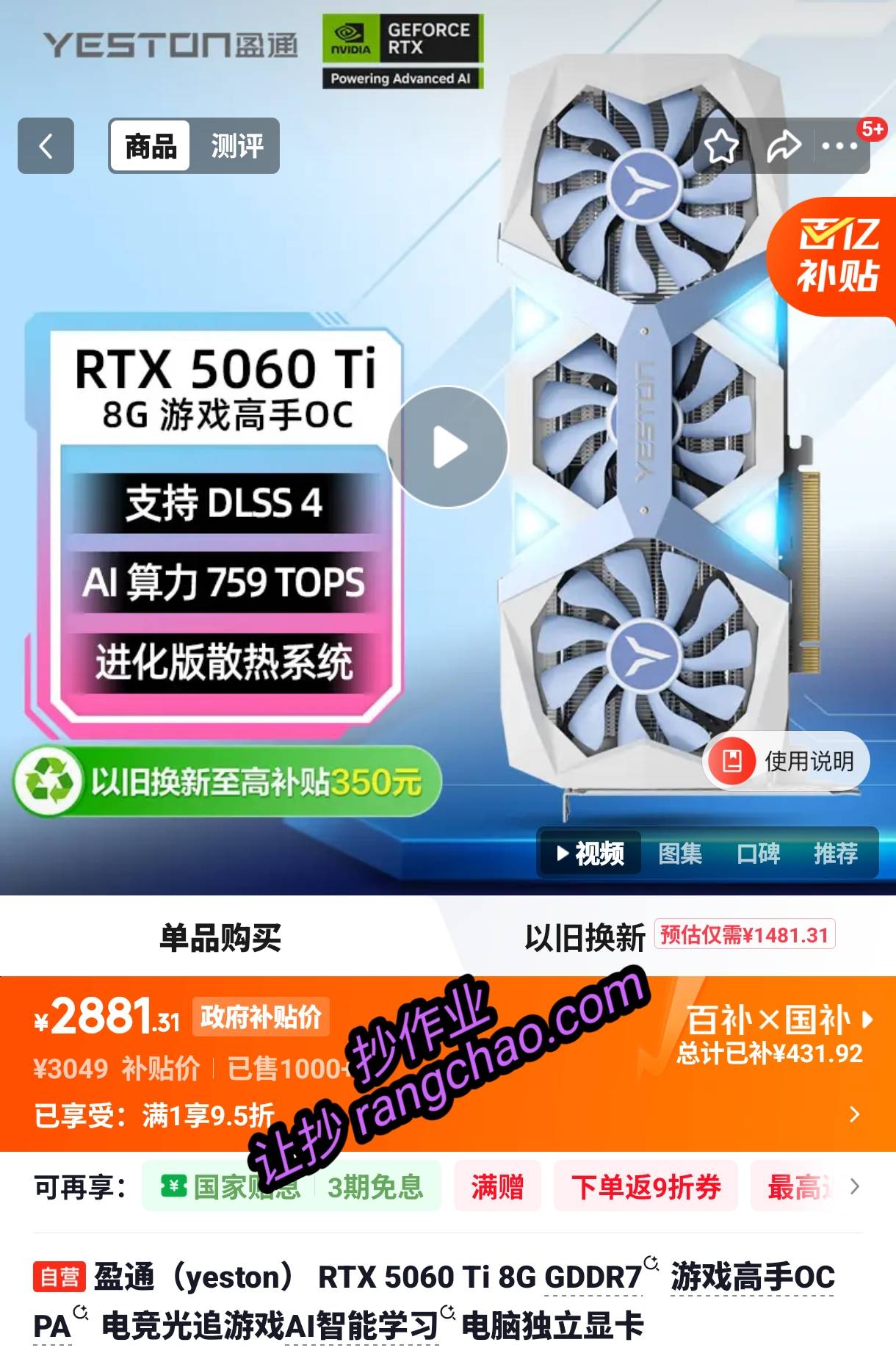View the 3期免息 installment offer
Screen dimensions: 896x1356
click(x=375, y=1187)
